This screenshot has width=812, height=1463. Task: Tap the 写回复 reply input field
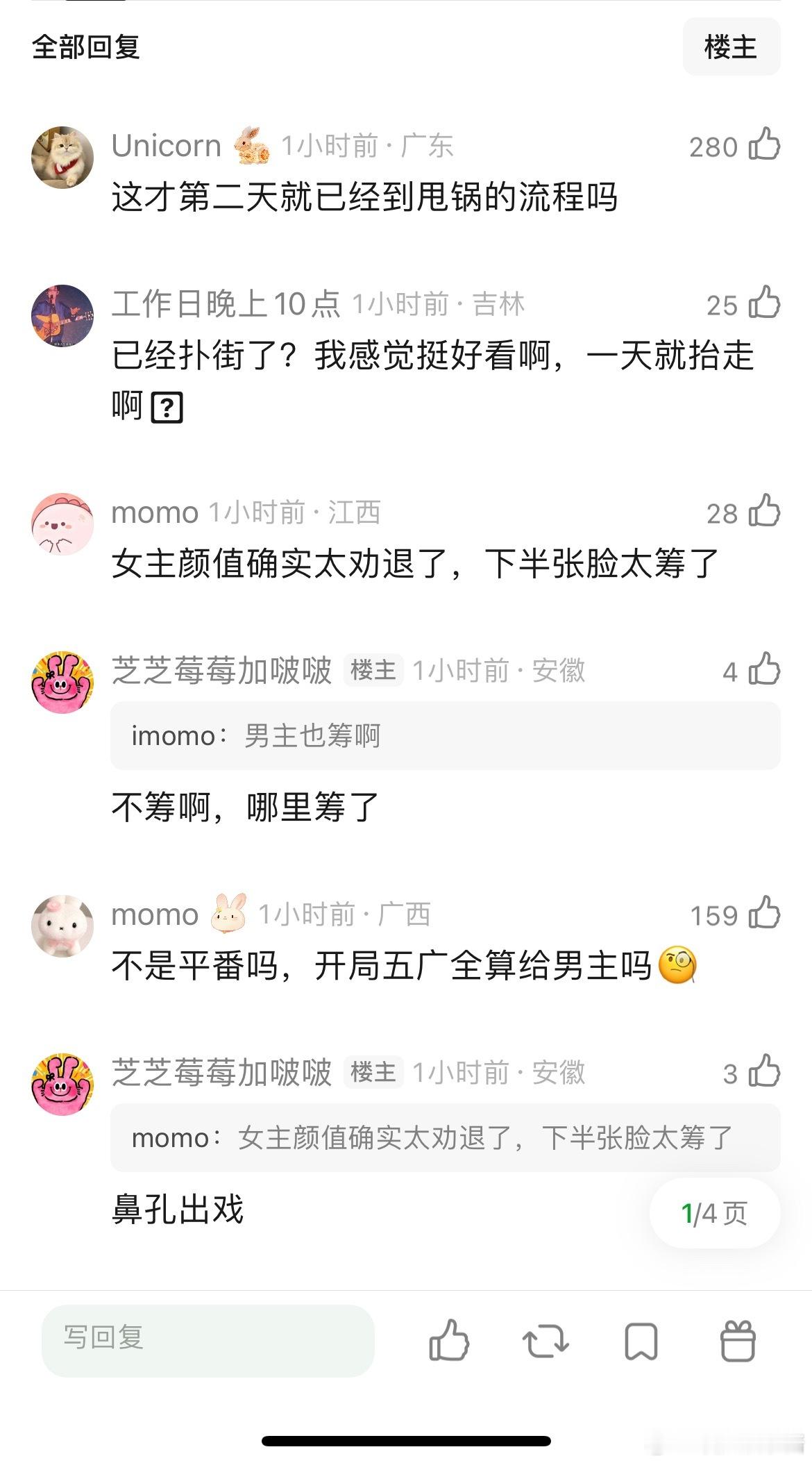point(208,1340)
